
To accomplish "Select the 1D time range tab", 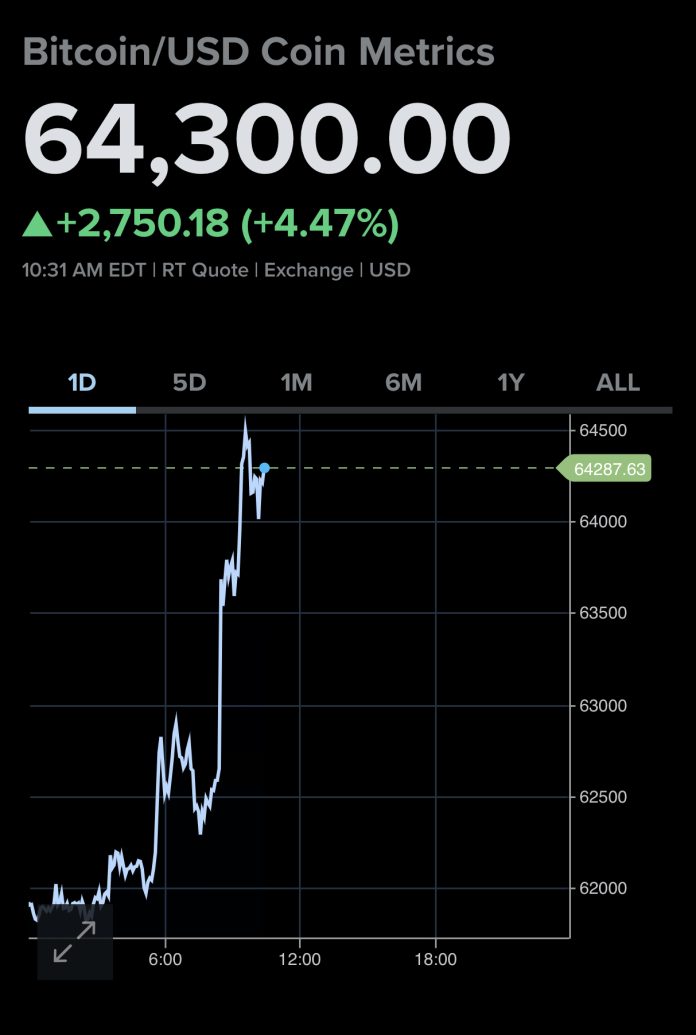I will (82, 383).
